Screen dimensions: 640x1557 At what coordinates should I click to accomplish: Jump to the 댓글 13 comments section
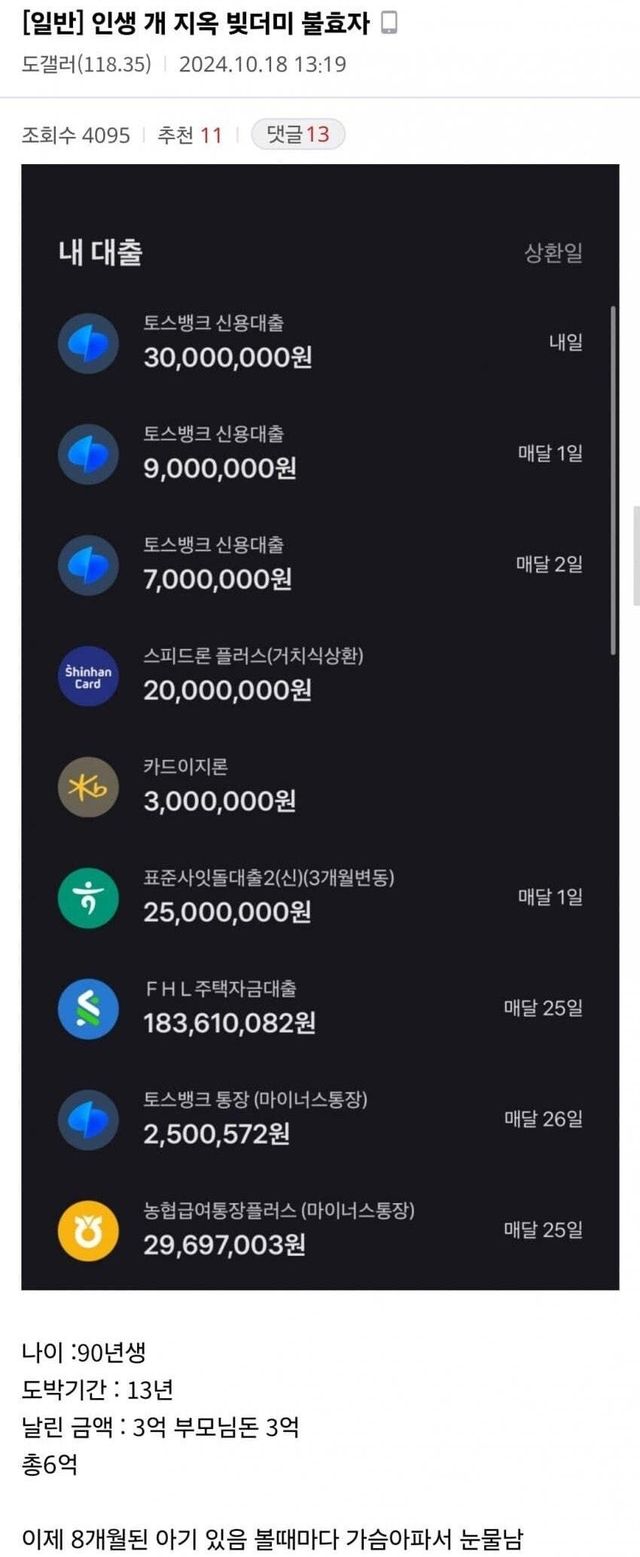point(298,134)
